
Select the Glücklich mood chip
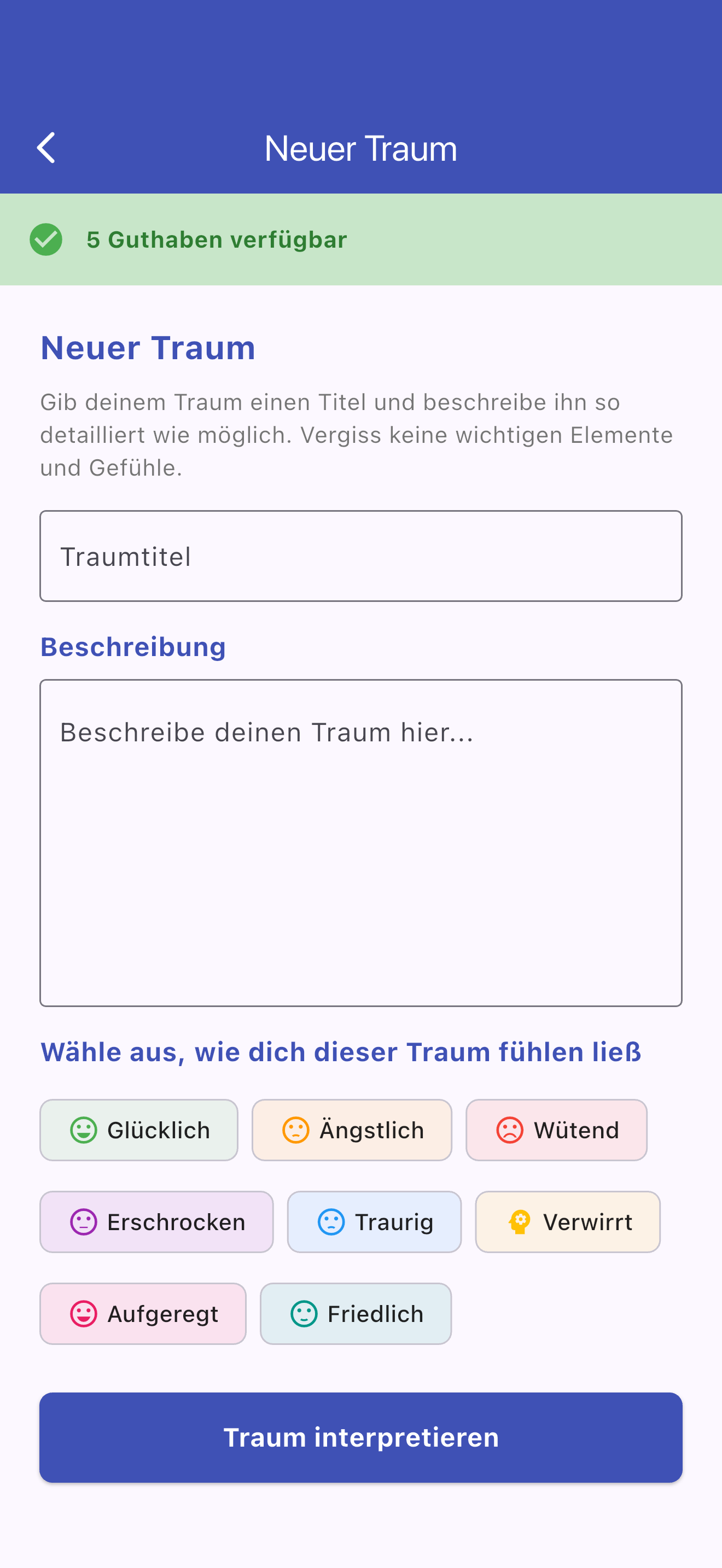[139, 1130]
